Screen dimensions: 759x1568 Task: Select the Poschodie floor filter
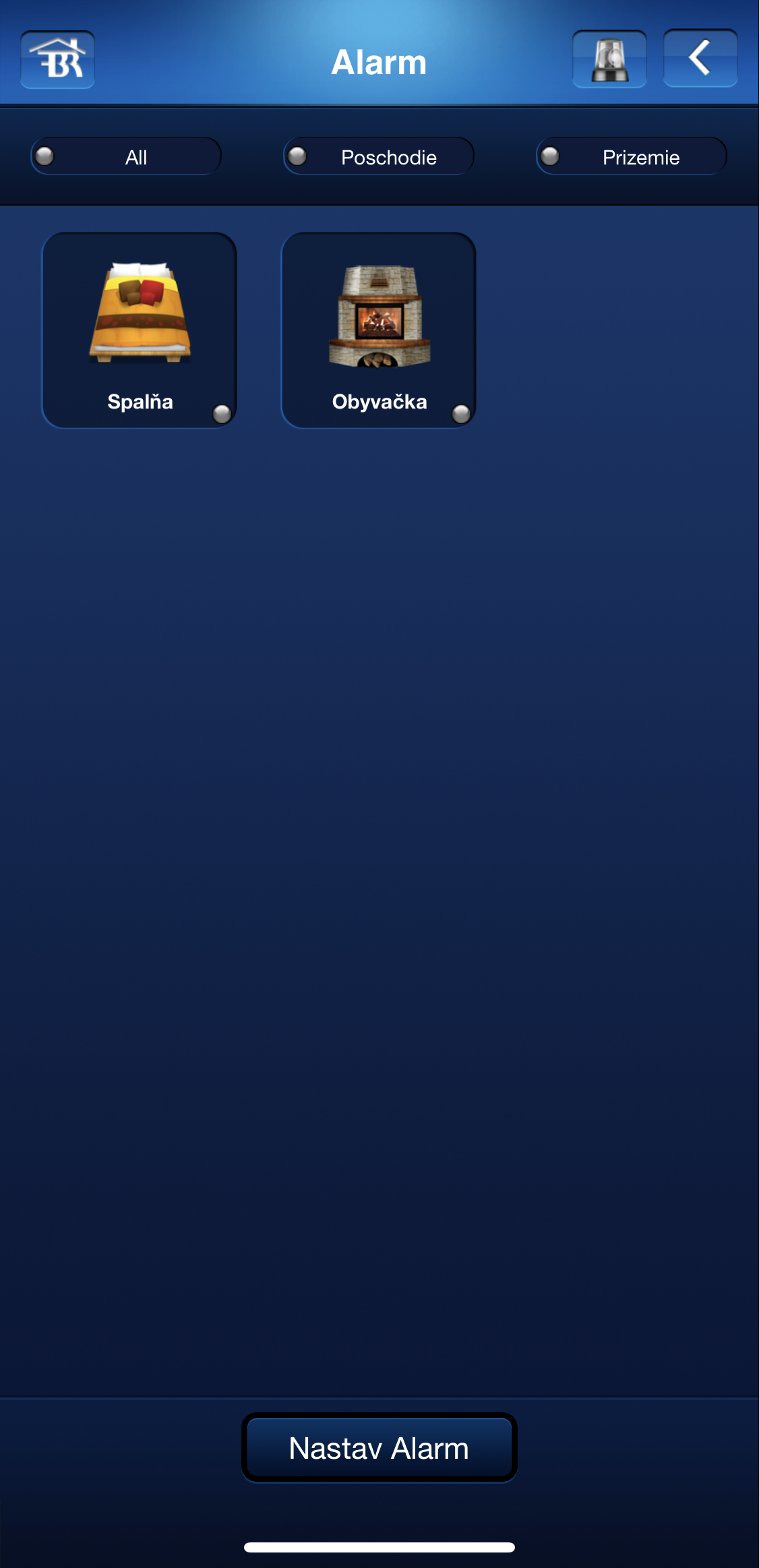(379, 156)
